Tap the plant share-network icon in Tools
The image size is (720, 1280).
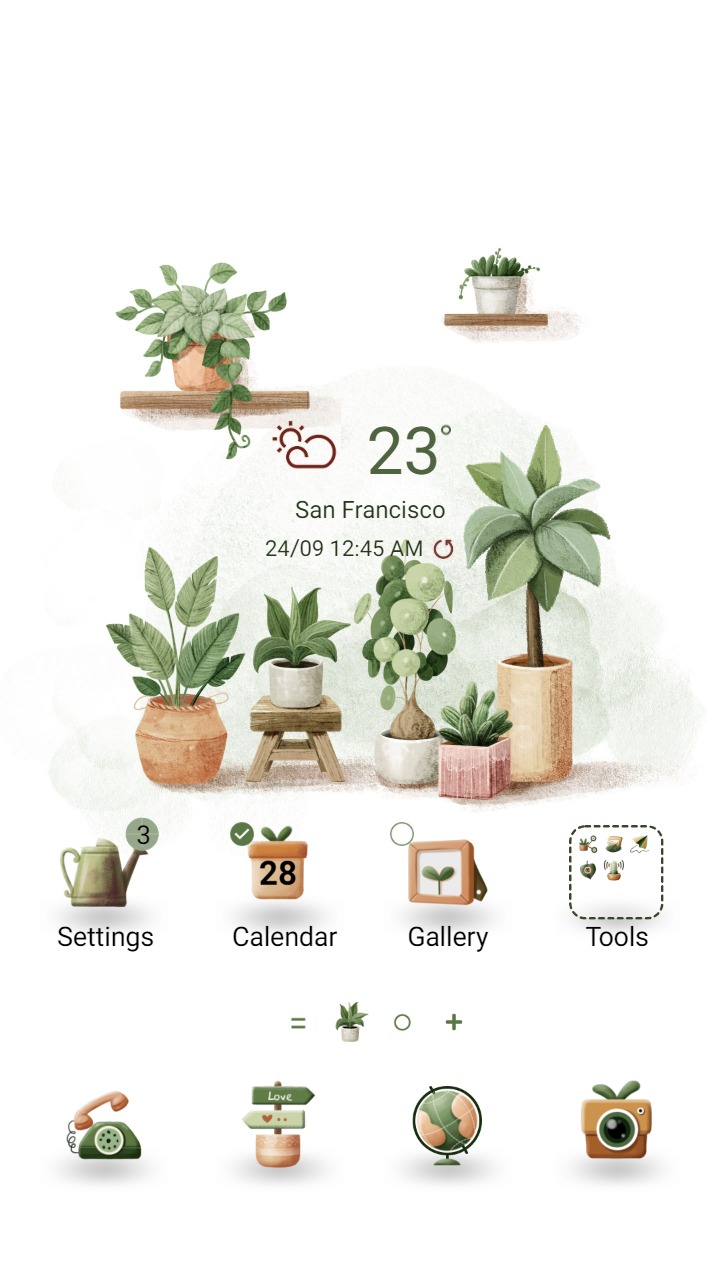[586, 843]
